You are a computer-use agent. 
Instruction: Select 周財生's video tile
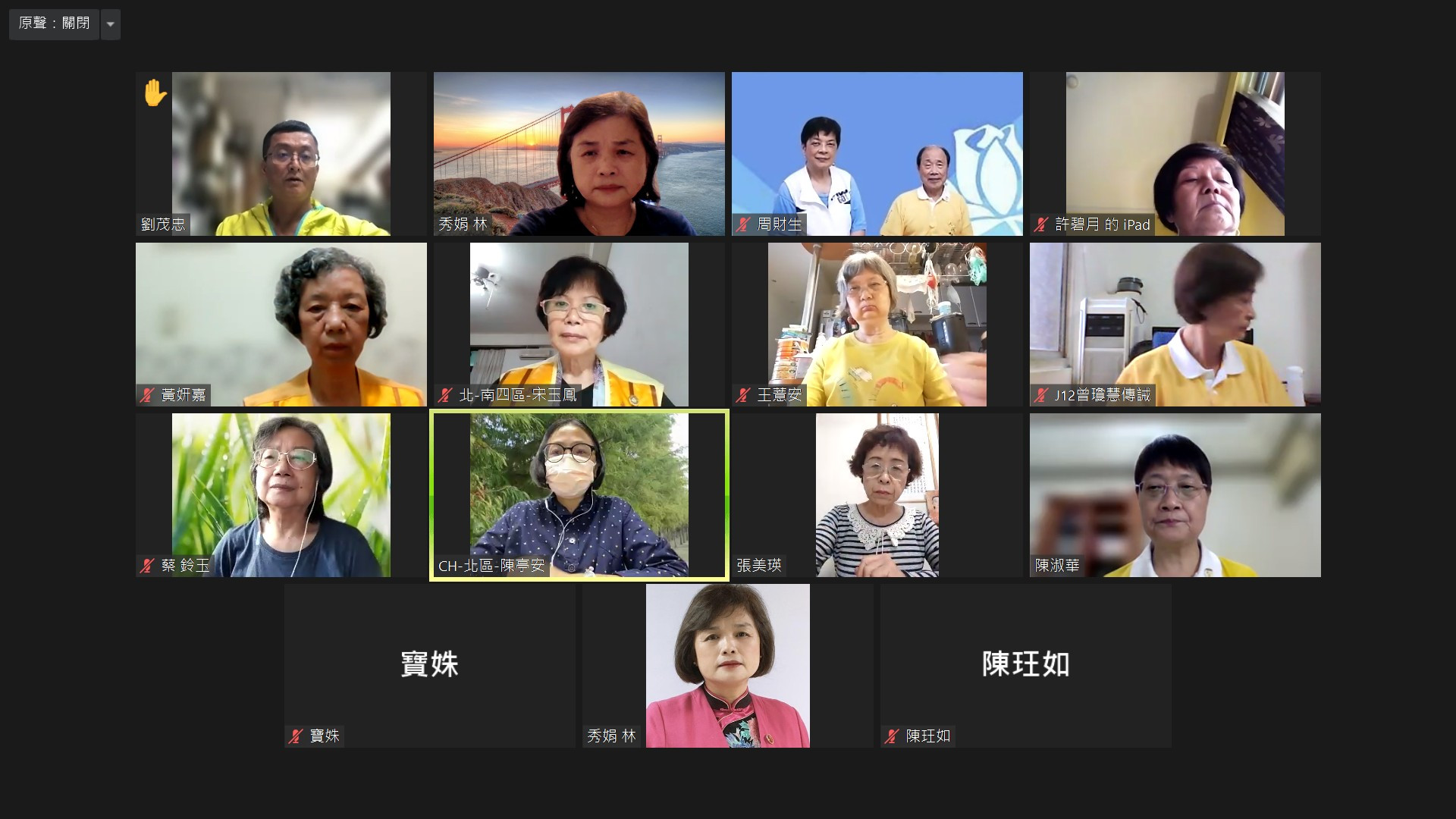click(877, 154)
